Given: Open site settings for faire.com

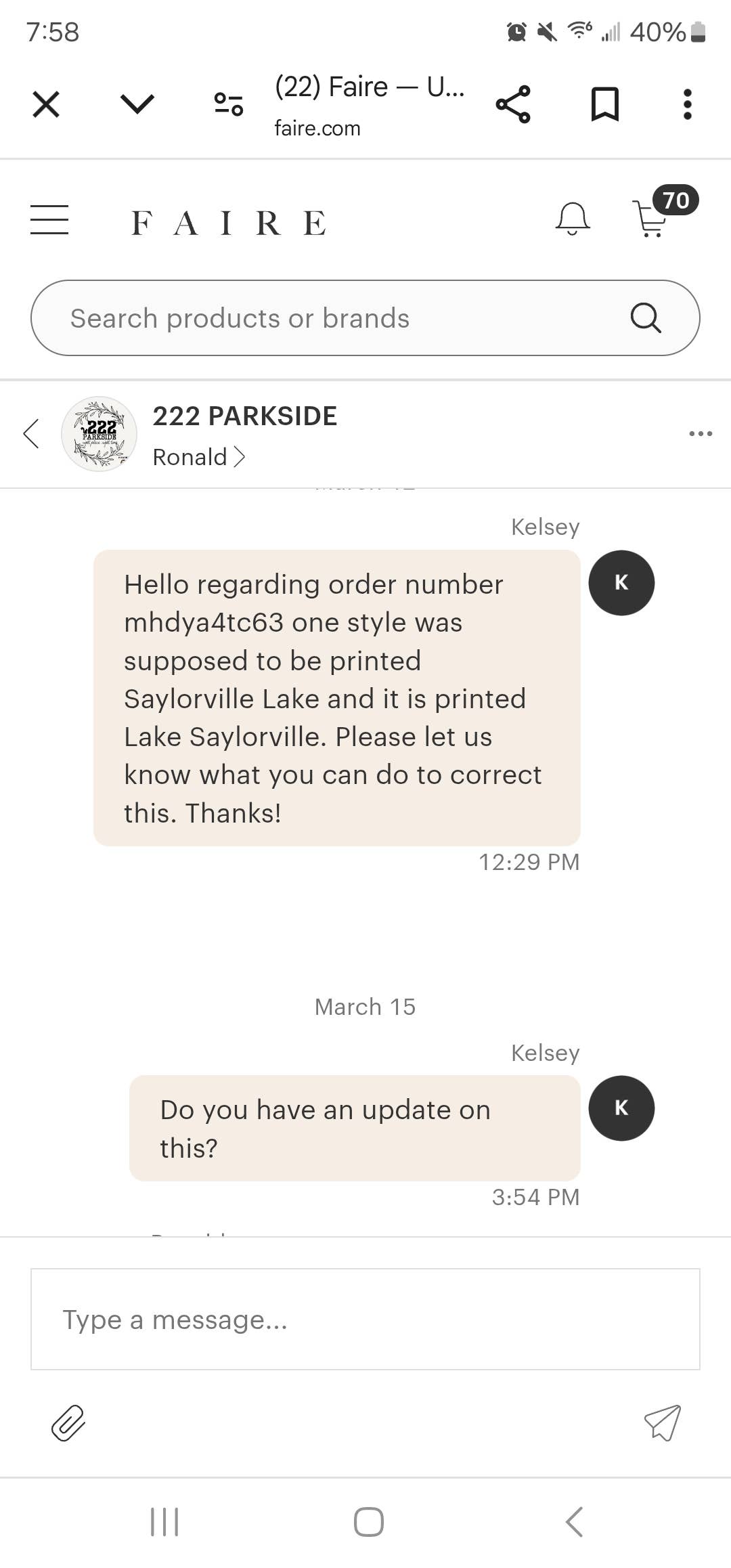Looking at the screenshot, I should 229,104.
